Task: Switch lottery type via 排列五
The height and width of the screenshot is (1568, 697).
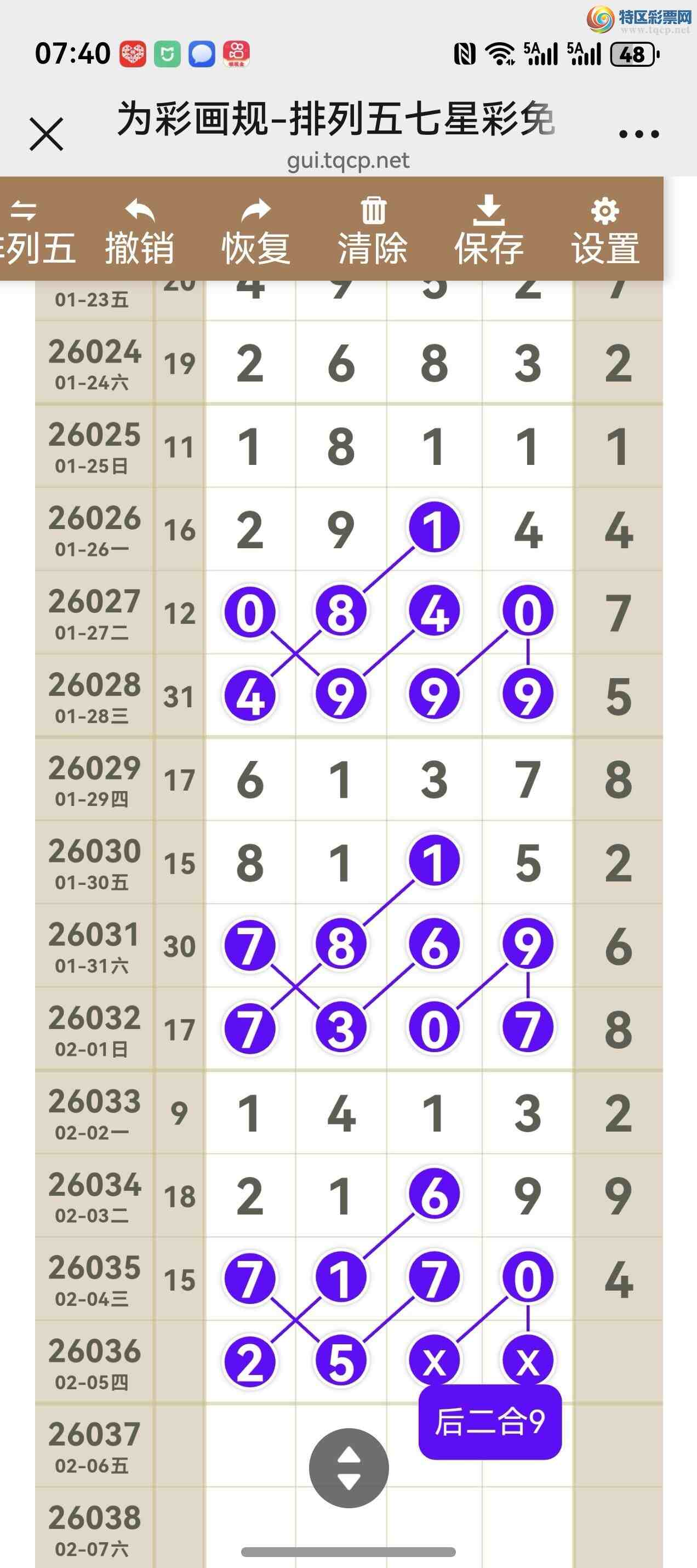Action: point(33,232)
